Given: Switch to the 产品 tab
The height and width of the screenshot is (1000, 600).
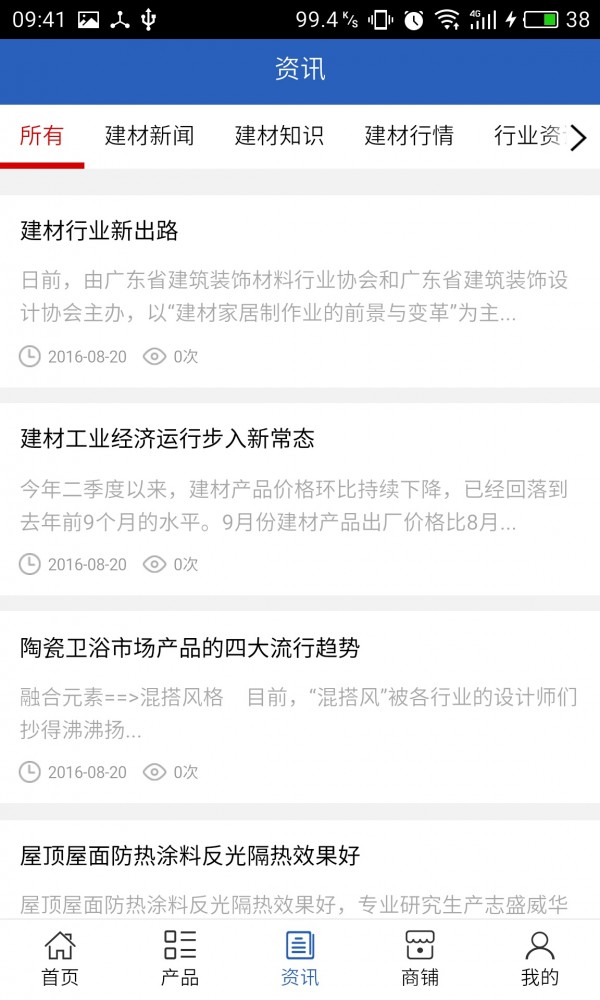Looking at the screenshot, I should (180, 959).
